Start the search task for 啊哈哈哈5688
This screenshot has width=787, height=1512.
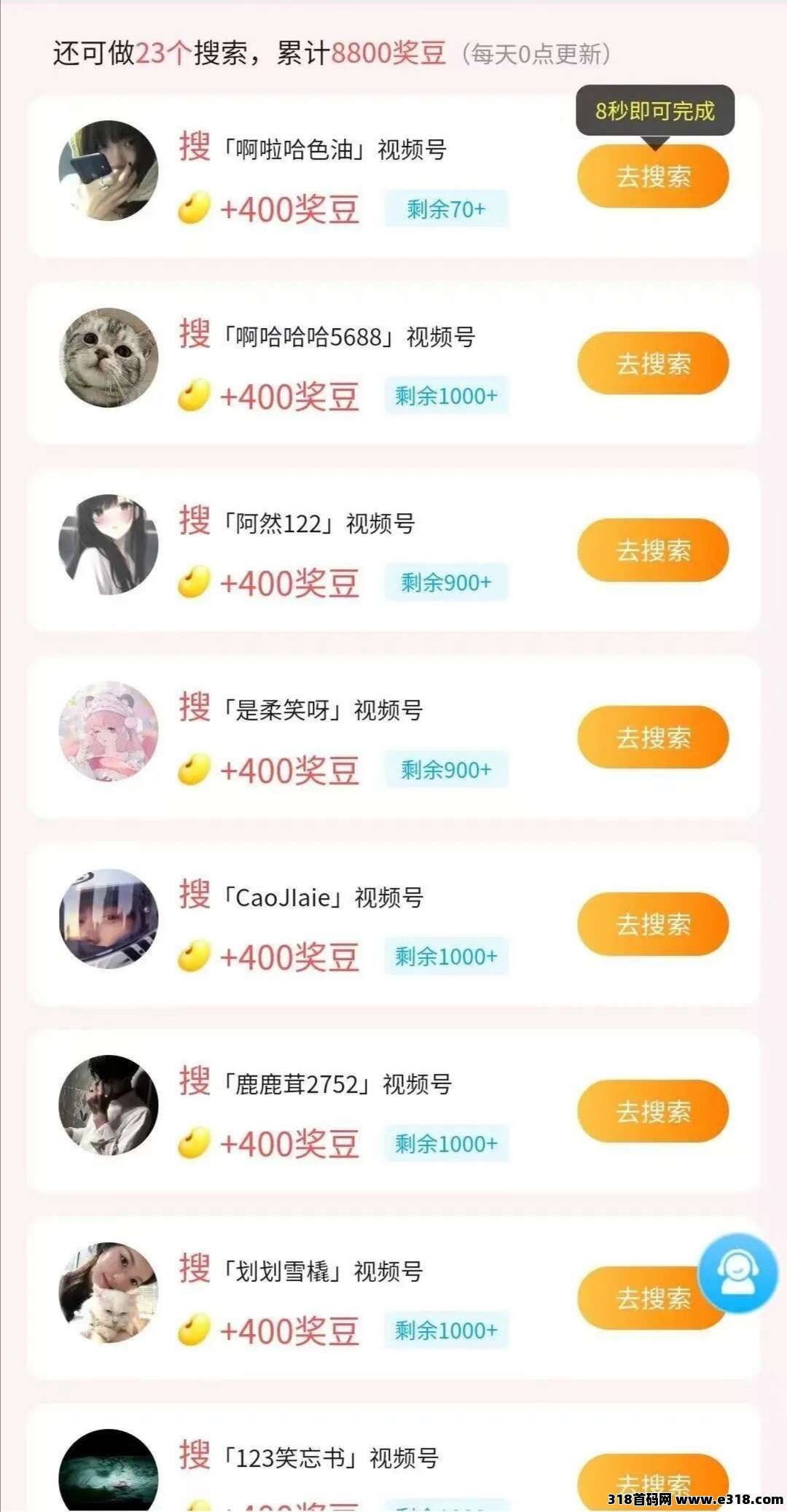[653, 363]
